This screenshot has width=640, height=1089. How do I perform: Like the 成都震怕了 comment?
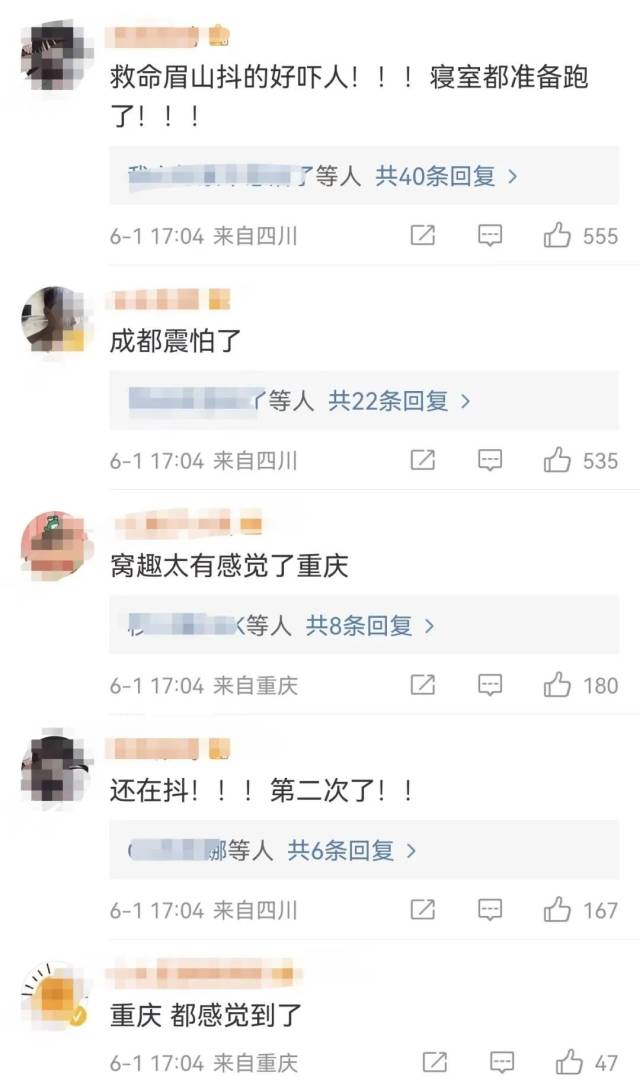tap(557, 461)
